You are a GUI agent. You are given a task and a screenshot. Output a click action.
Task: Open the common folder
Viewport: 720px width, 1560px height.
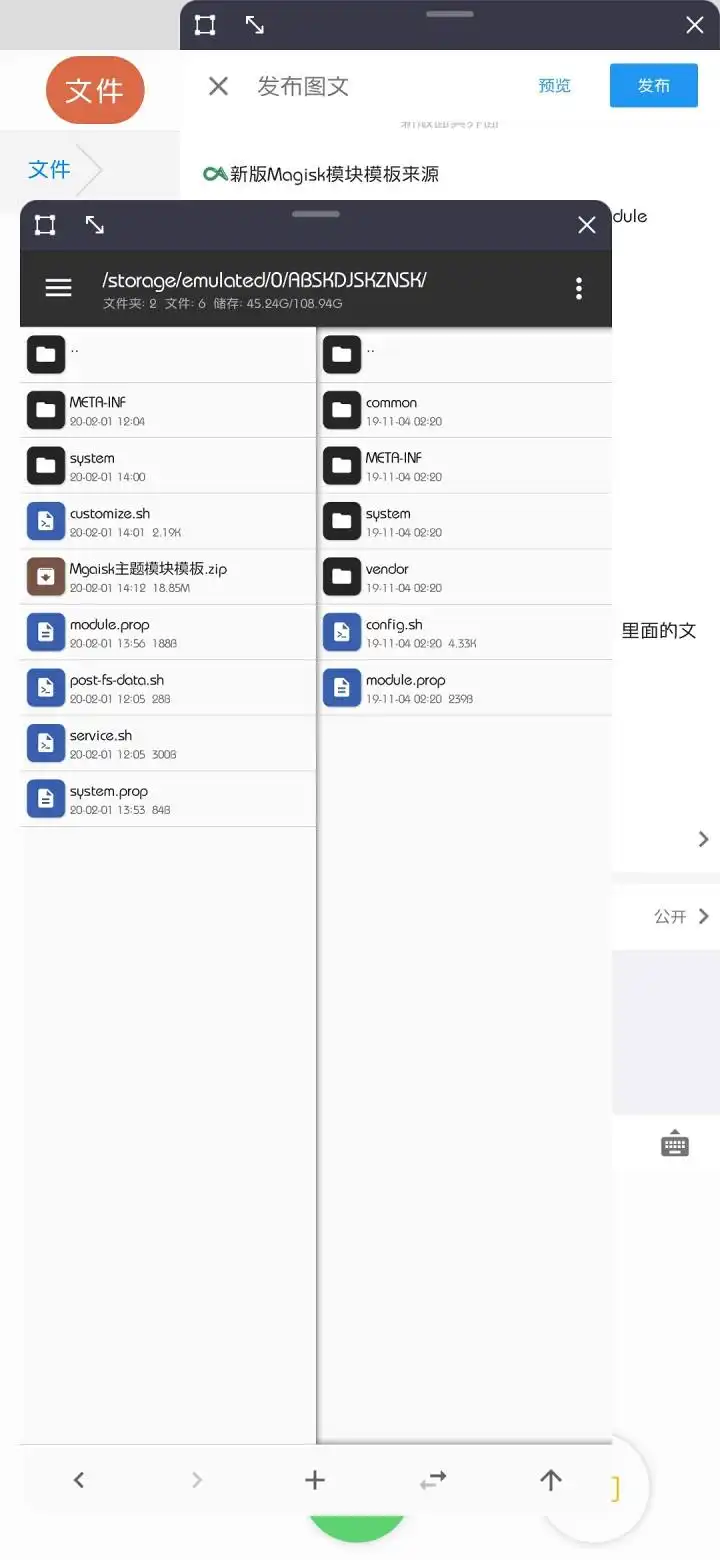pyautogui.click(x=464, y=410)
